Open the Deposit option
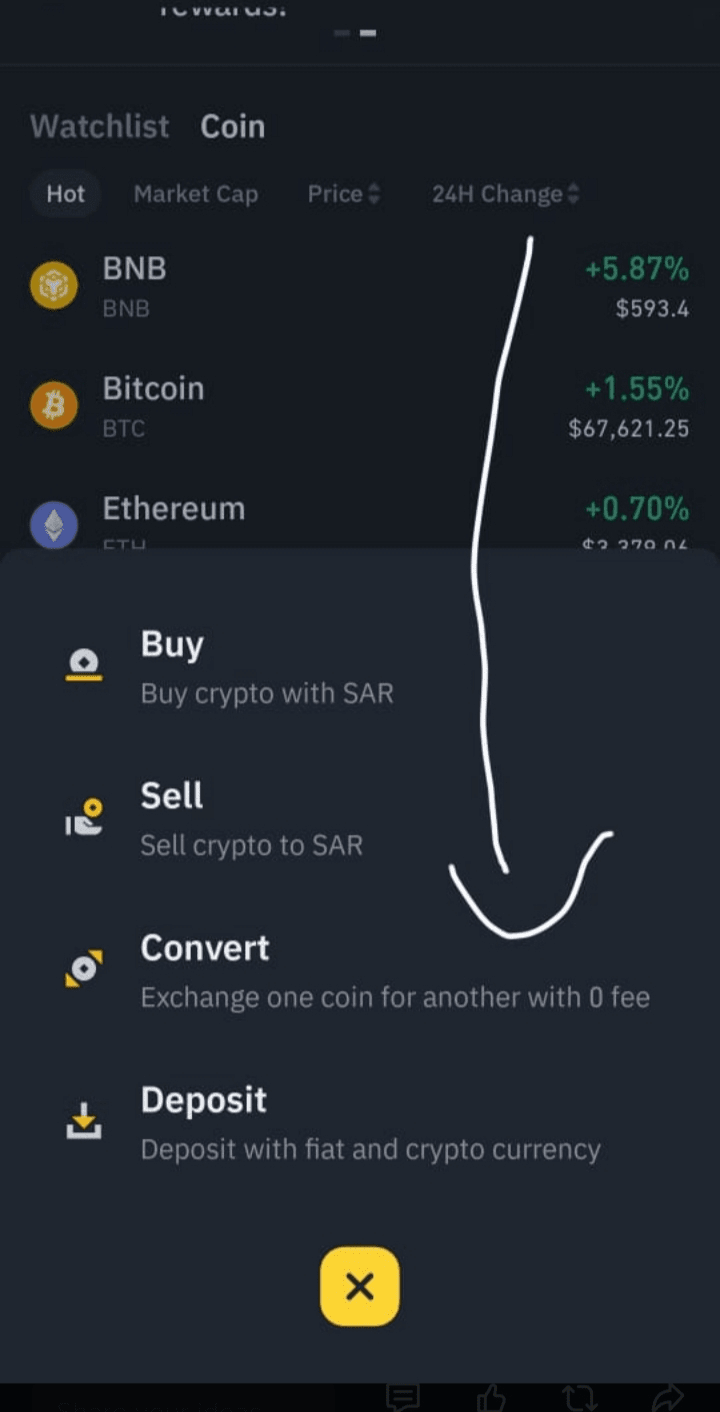720x1412 pixels. (360, 1122)
